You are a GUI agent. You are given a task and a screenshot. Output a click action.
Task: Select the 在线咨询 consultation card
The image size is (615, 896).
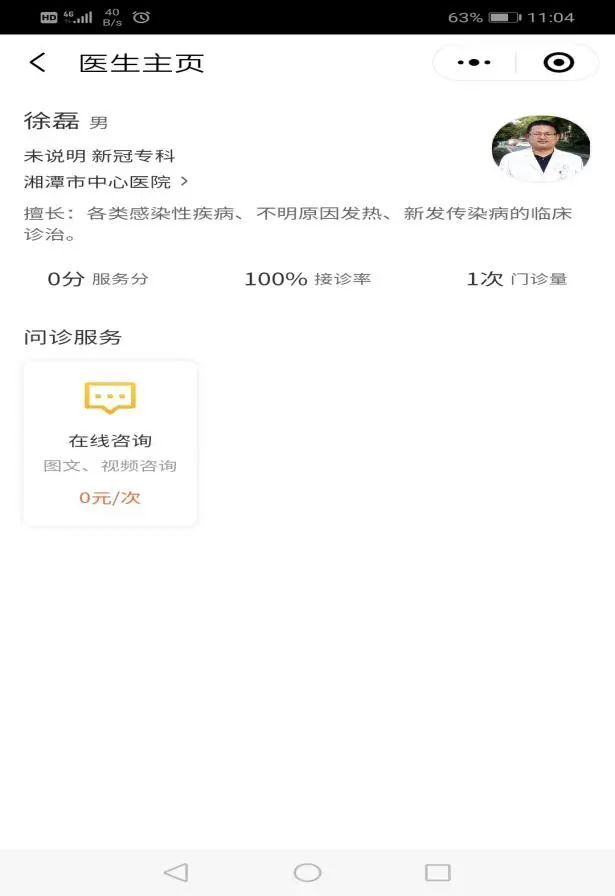pyautogui.click(x=110, y=443)
